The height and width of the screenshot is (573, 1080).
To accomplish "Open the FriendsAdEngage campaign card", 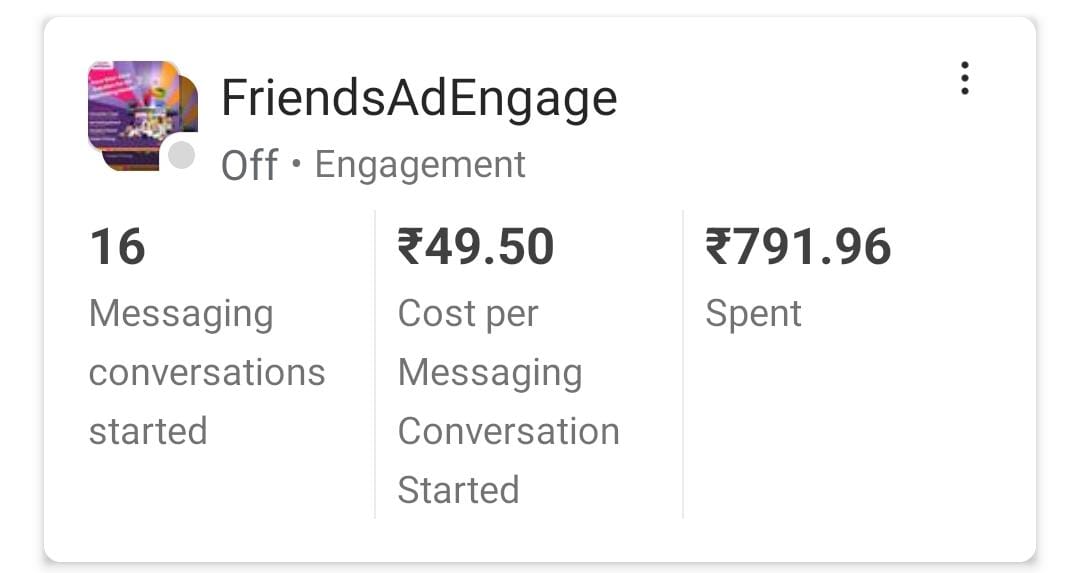I will [418, 99].
